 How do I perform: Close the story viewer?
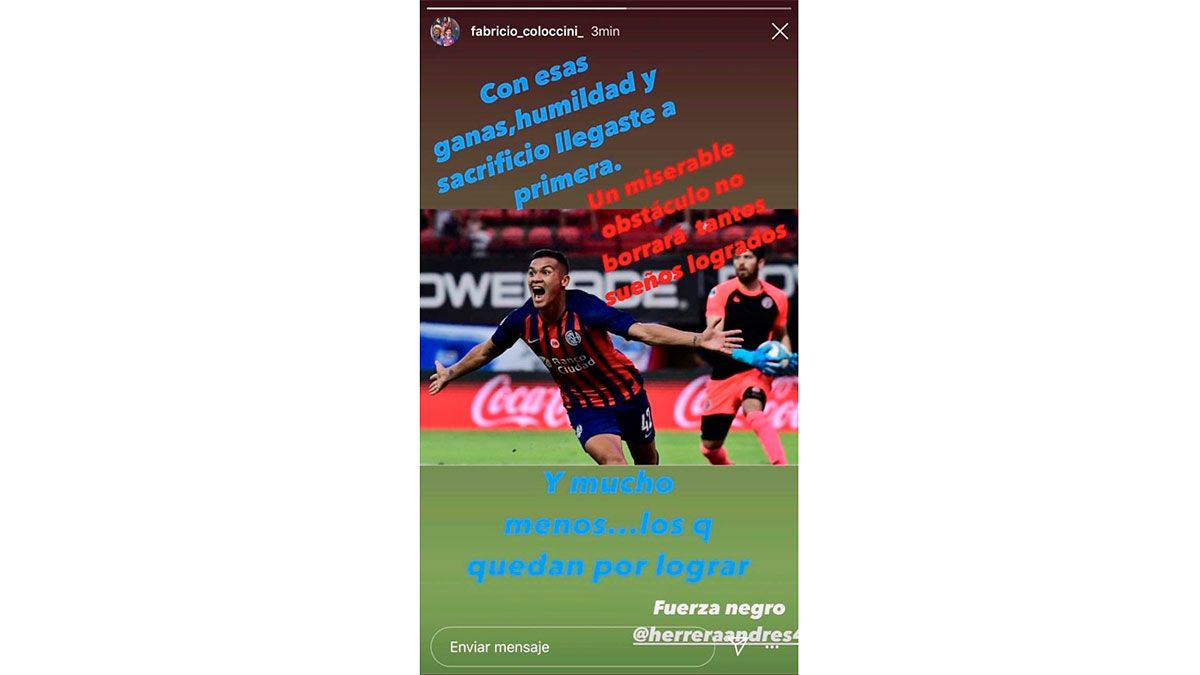[780, 31]
